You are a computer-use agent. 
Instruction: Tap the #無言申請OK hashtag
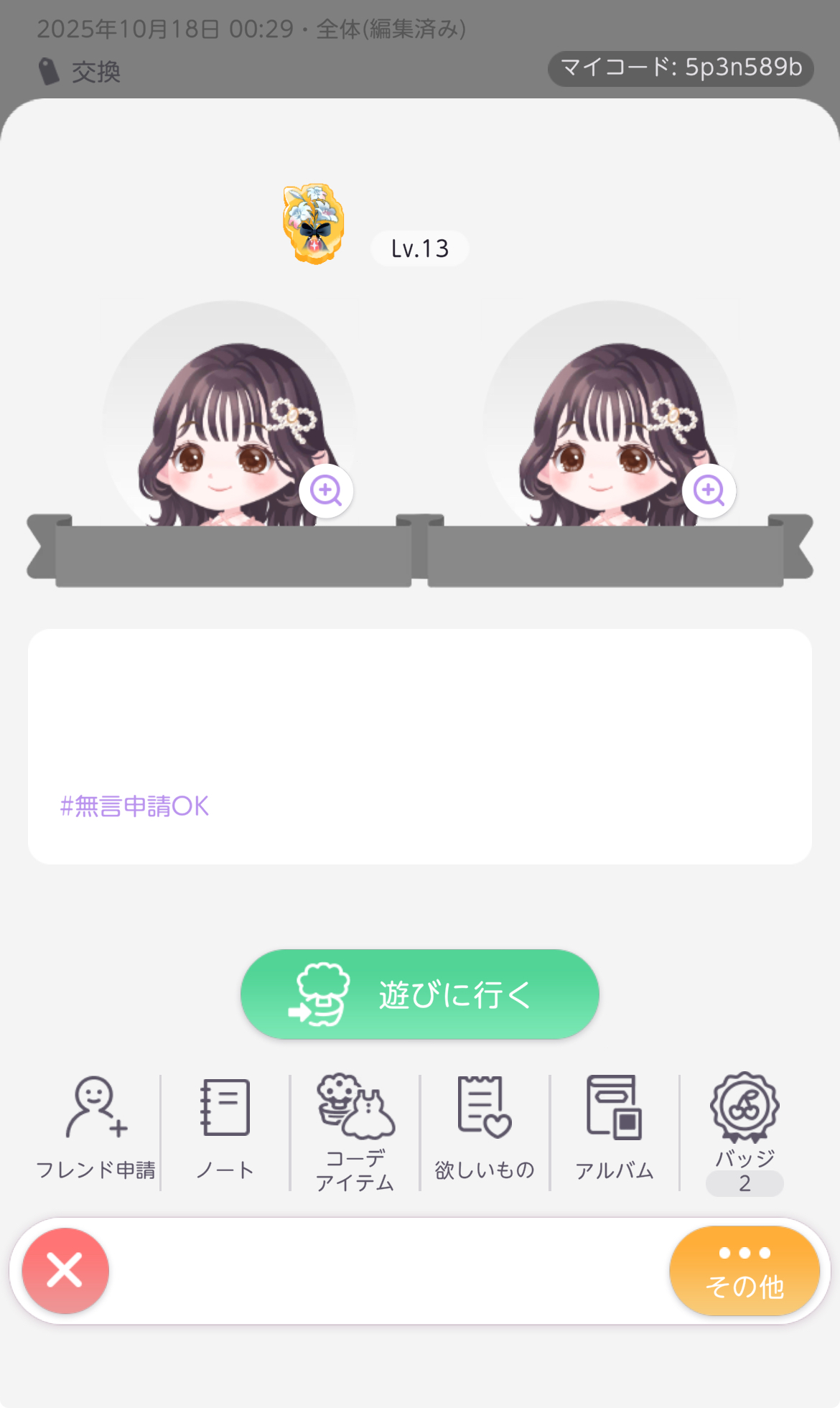point(135,806)
